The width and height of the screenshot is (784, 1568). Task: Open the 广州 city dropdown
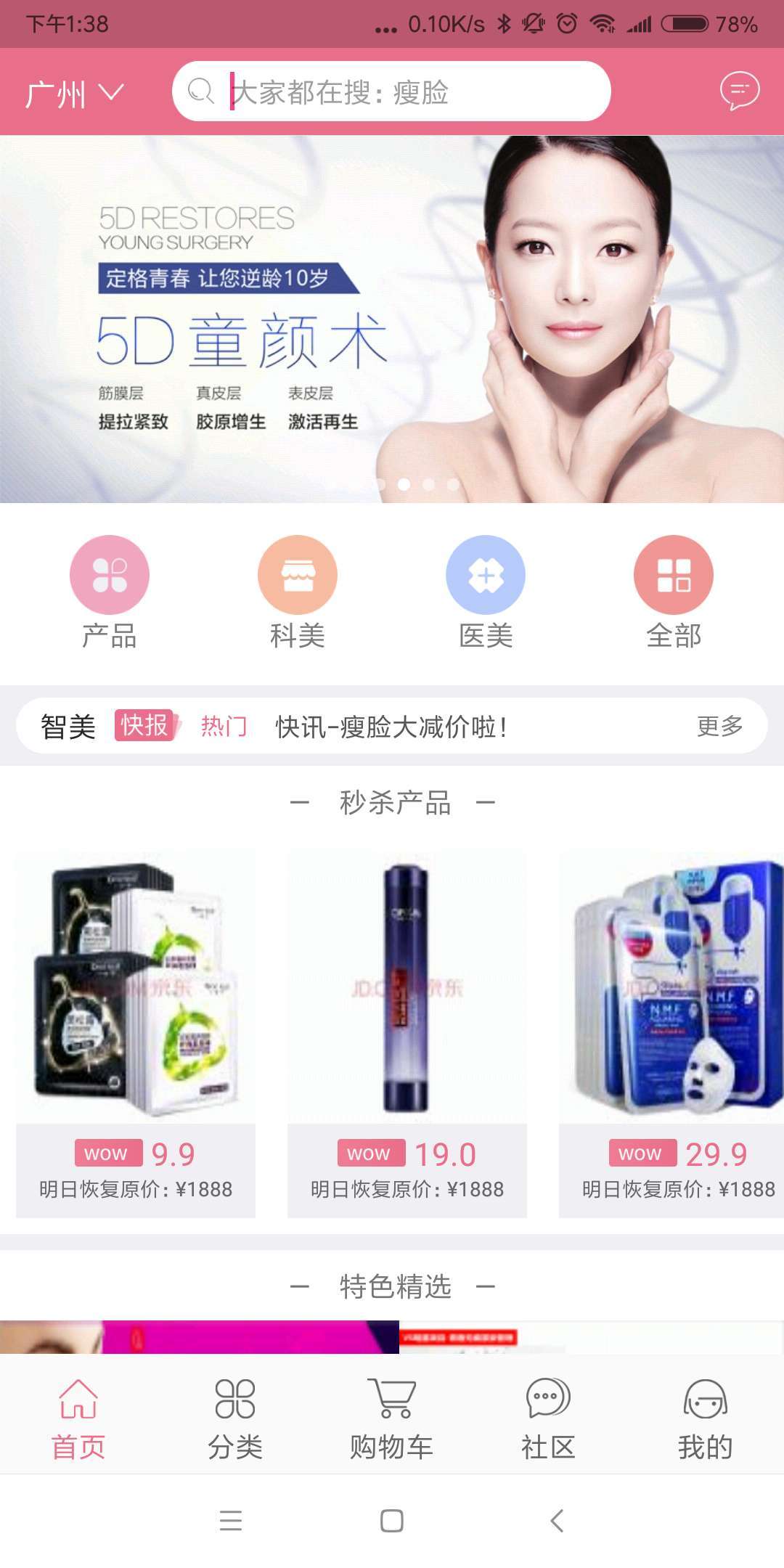75,94
